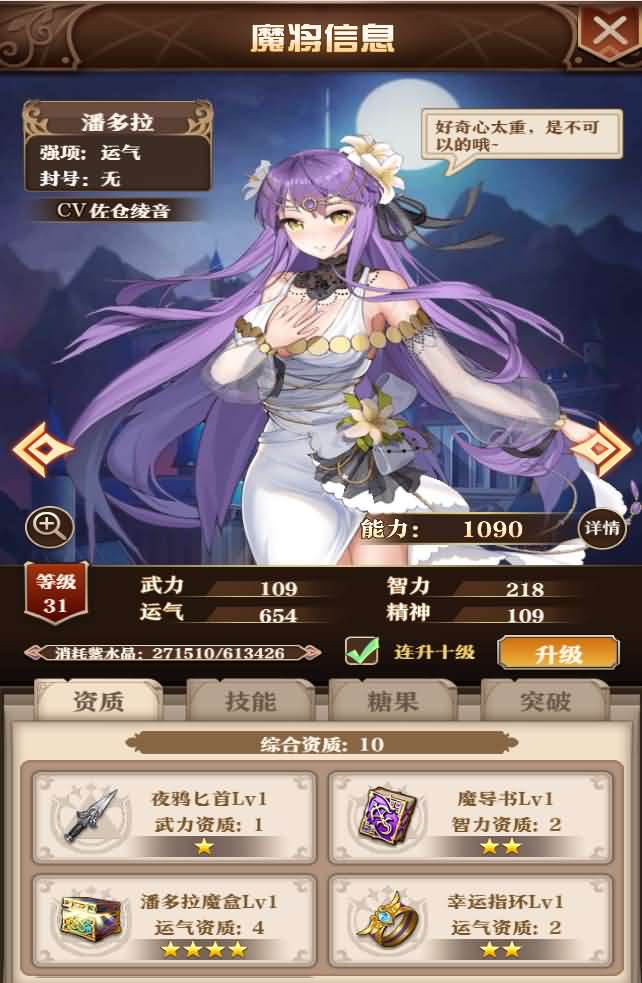Screen dimensions: 642x983
Task: Open the 魔导书Lv1 item card
Action: pos(468,815)
